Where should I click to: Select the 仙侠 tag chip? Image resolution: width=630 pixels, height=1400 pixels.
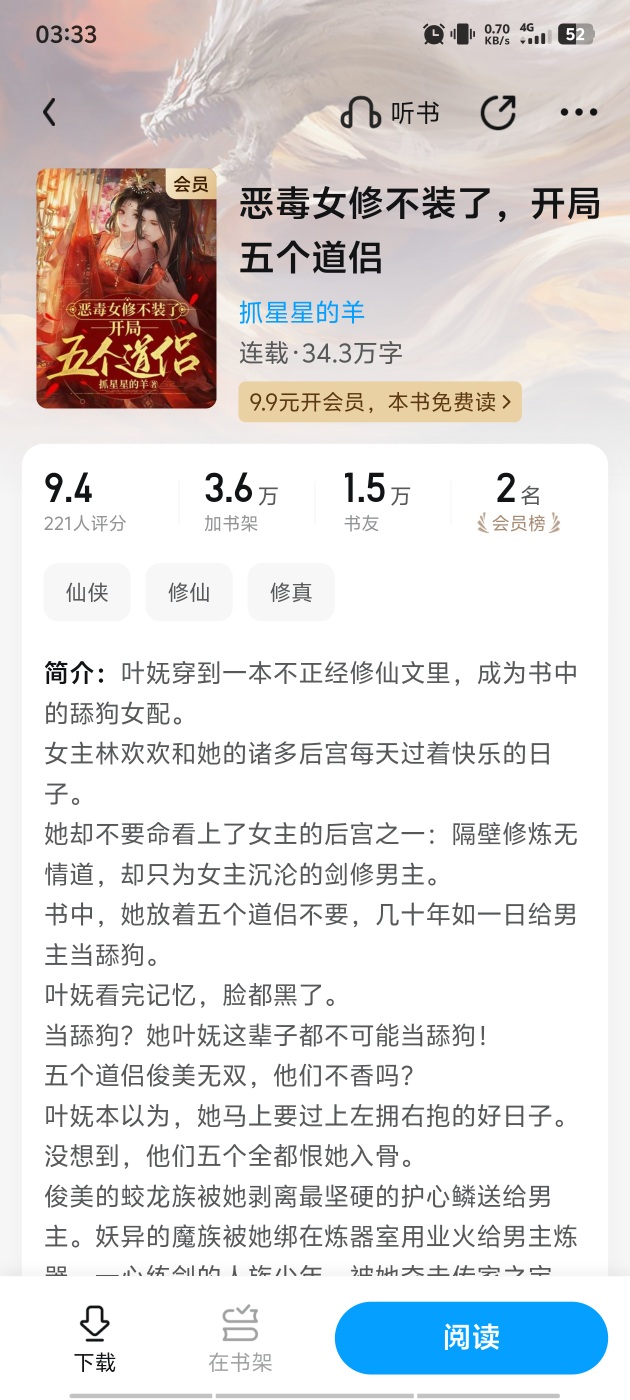pyautogui.click(x=87, y=592)
